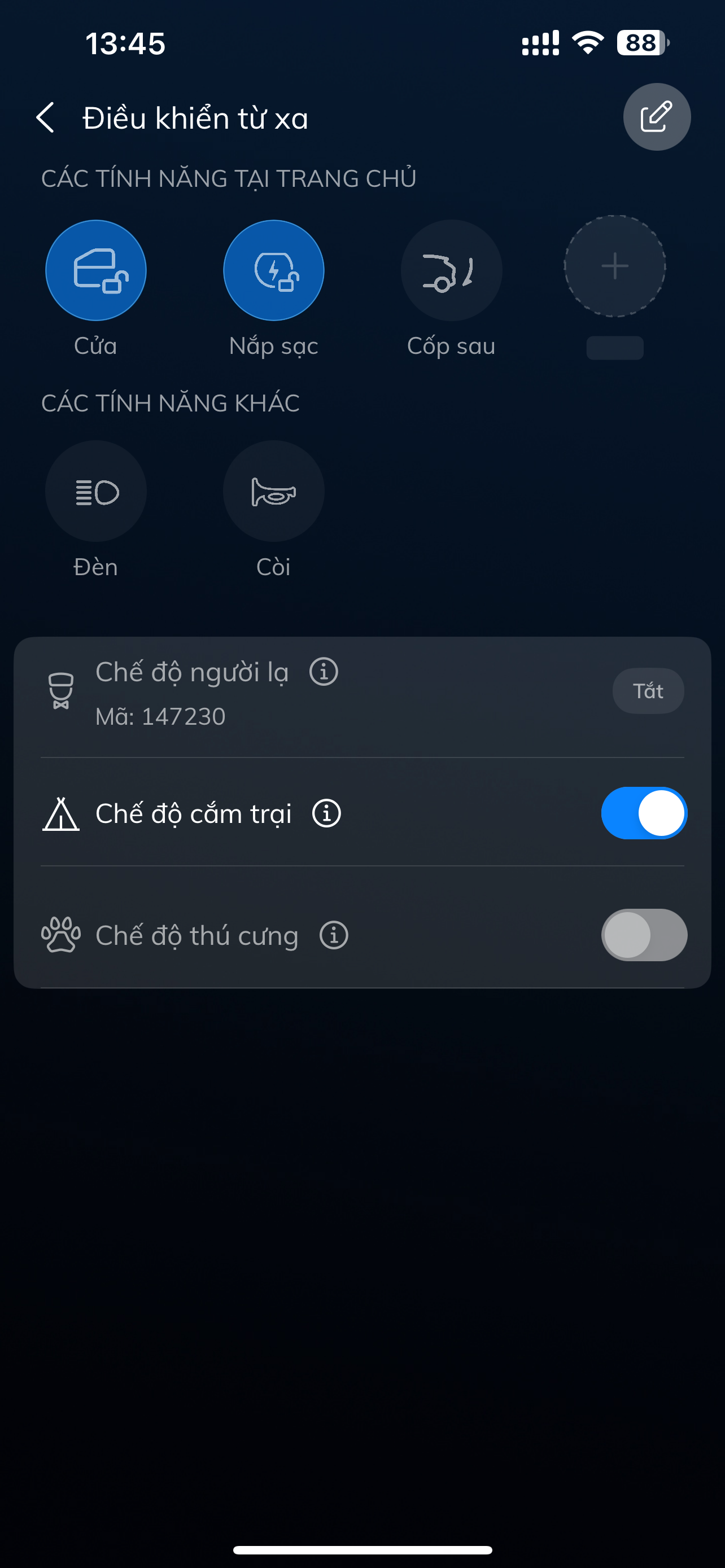Tap the Tắt button for Chế độ người lạ
The height and width of the screenshot is (1568, 725).
pyautogui.click(x=648, y=691)
